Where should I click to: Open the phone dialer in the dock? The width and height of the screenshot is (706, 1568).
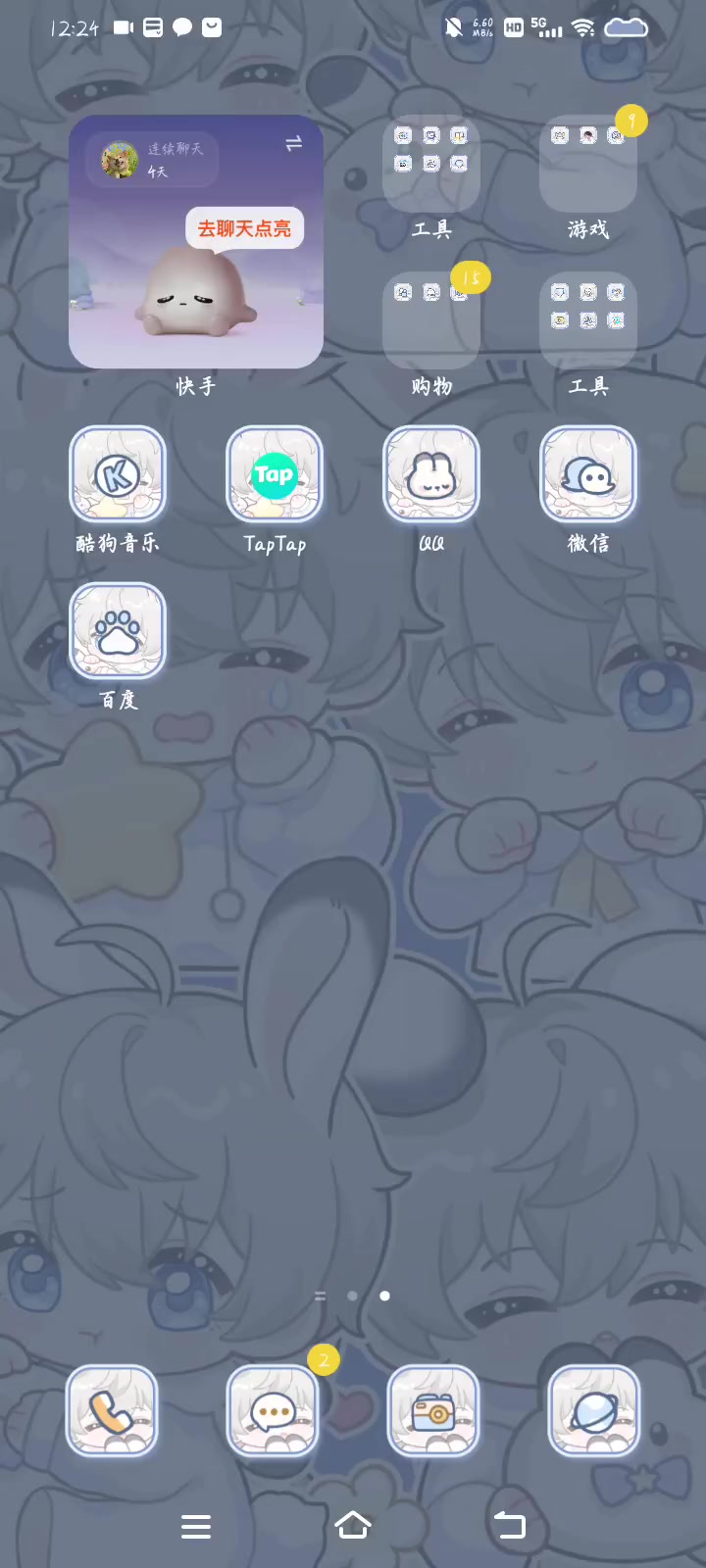click(x=112, y=1411)
